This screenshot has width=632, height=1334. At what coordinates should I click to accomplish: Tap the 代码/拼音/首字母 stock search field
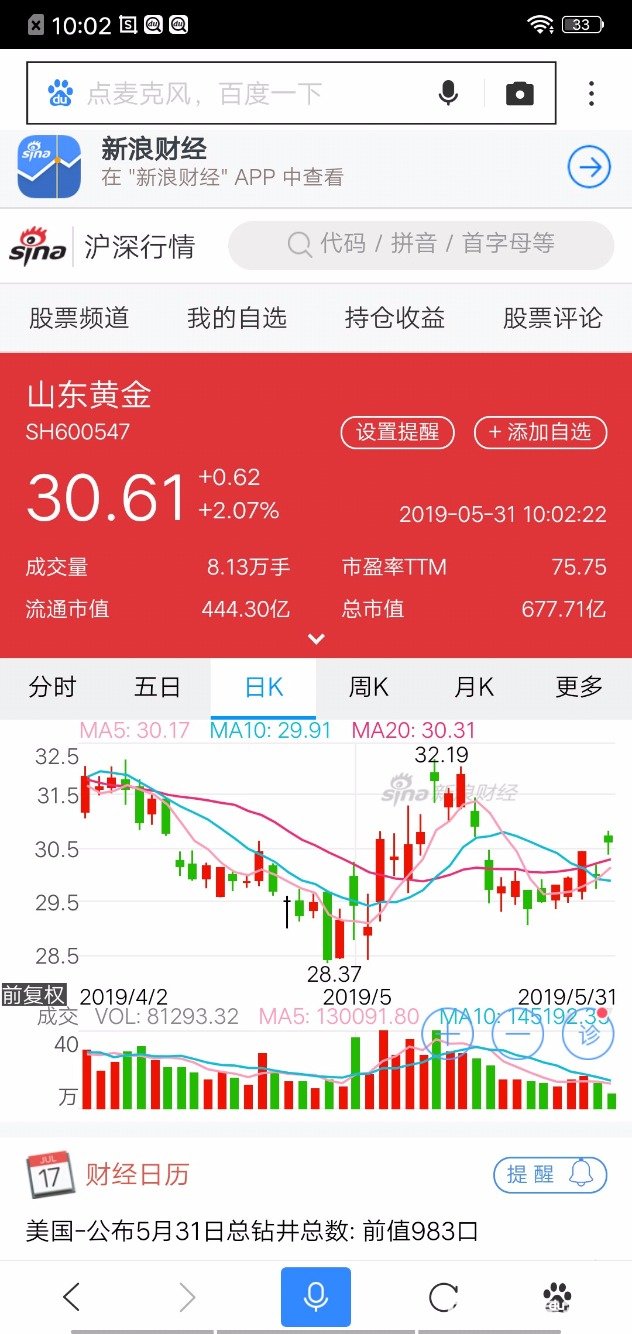coord(421,245)
